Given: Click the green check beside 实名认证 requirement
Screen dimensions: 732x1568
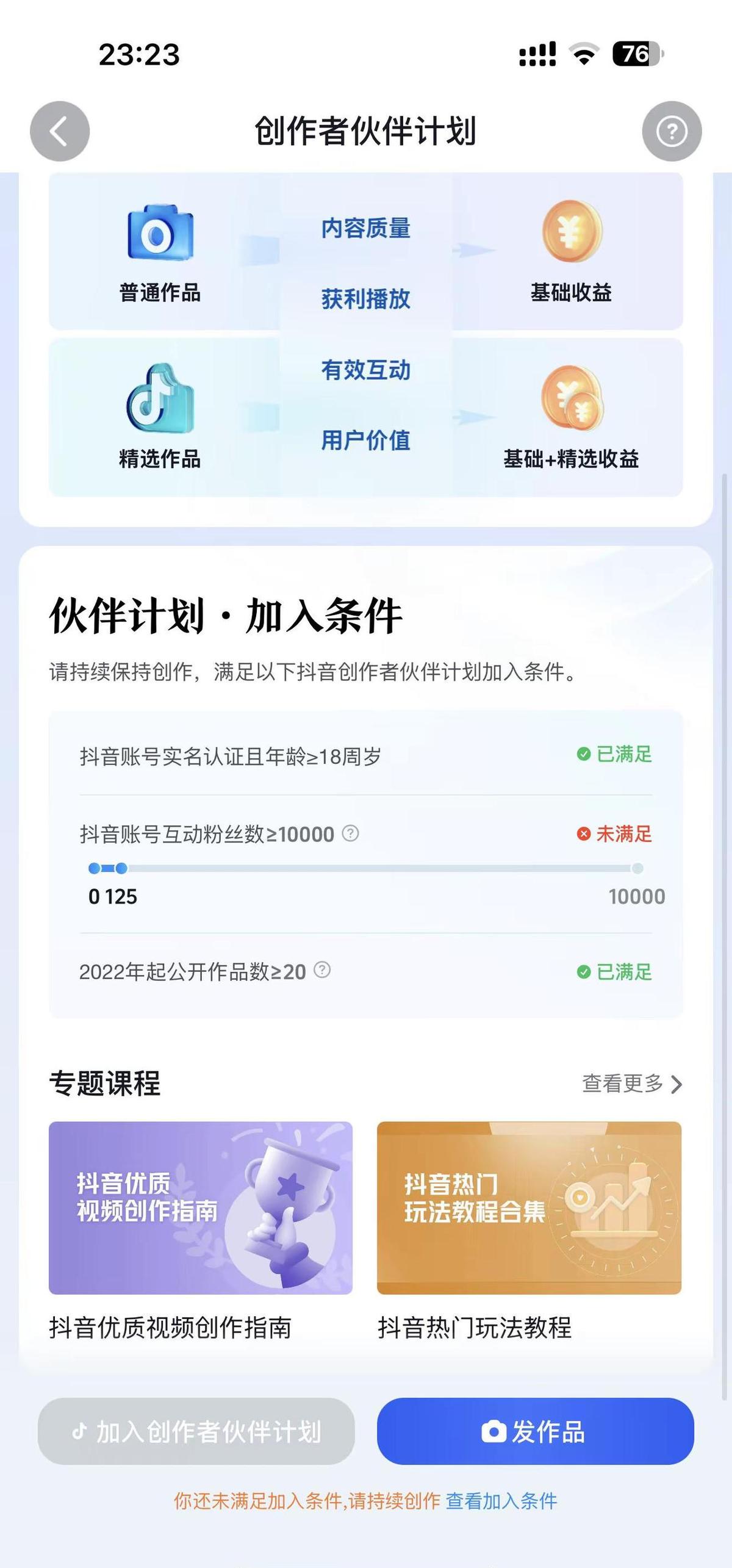Looking at the screenshot, I should [x=585, y=753].
